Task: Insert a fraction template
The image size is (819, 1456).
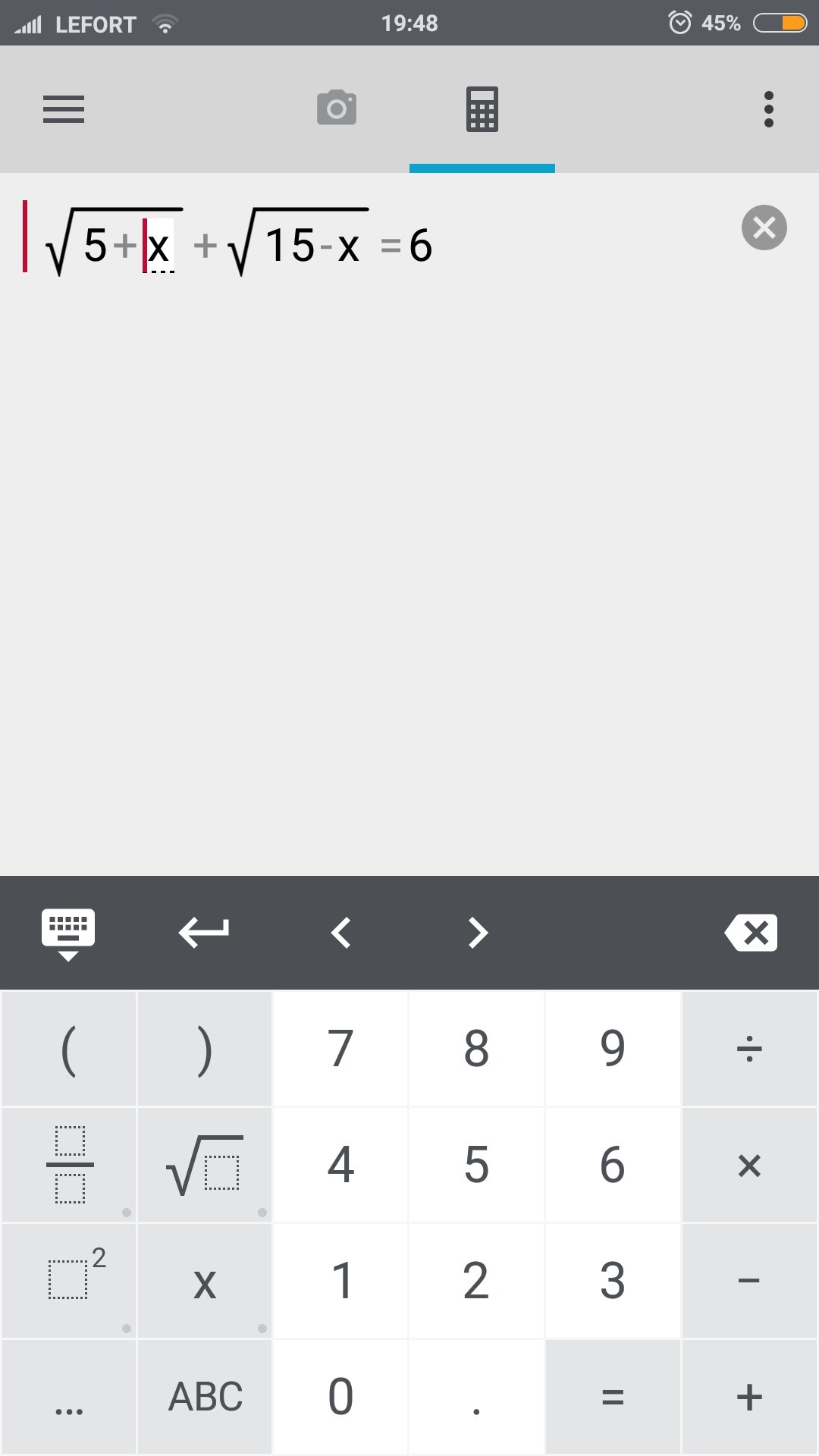Action: pyautogui.click(x=69, y=1165)
